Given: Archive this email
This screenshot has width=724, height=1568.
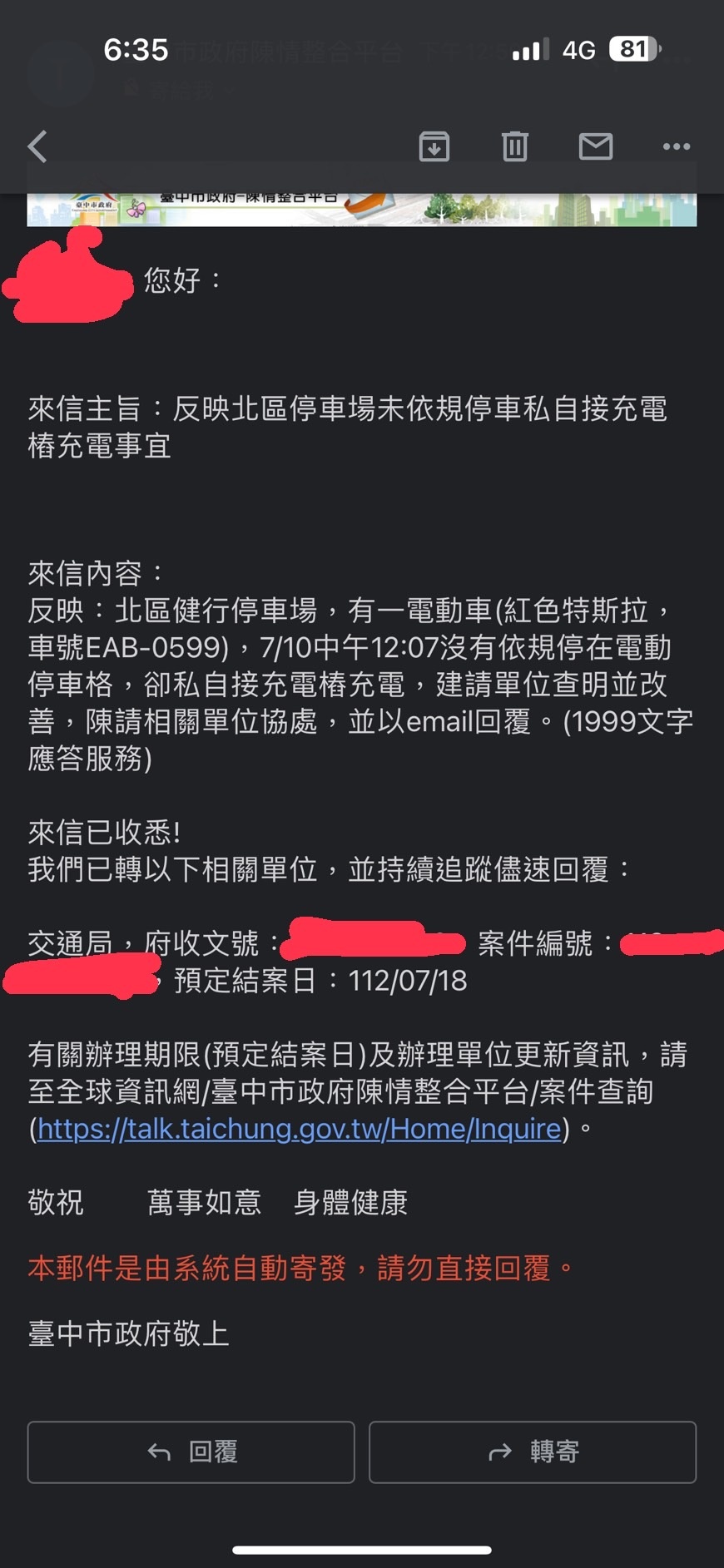Looking at the screenshot, I should 434,146.
